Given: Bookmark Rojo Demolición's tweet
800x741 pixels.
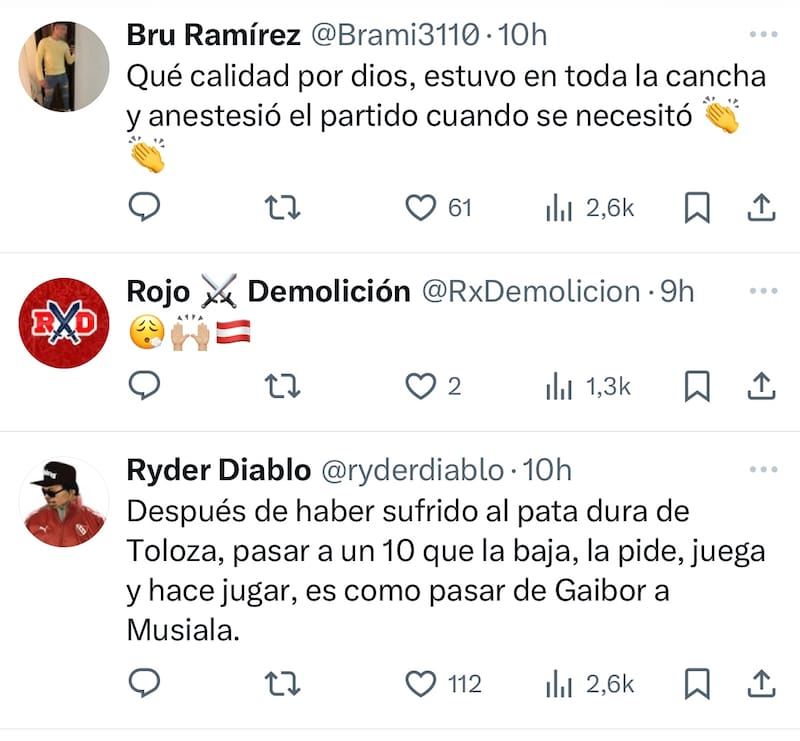Looking at the screenshot, I should tap(697, 386).
